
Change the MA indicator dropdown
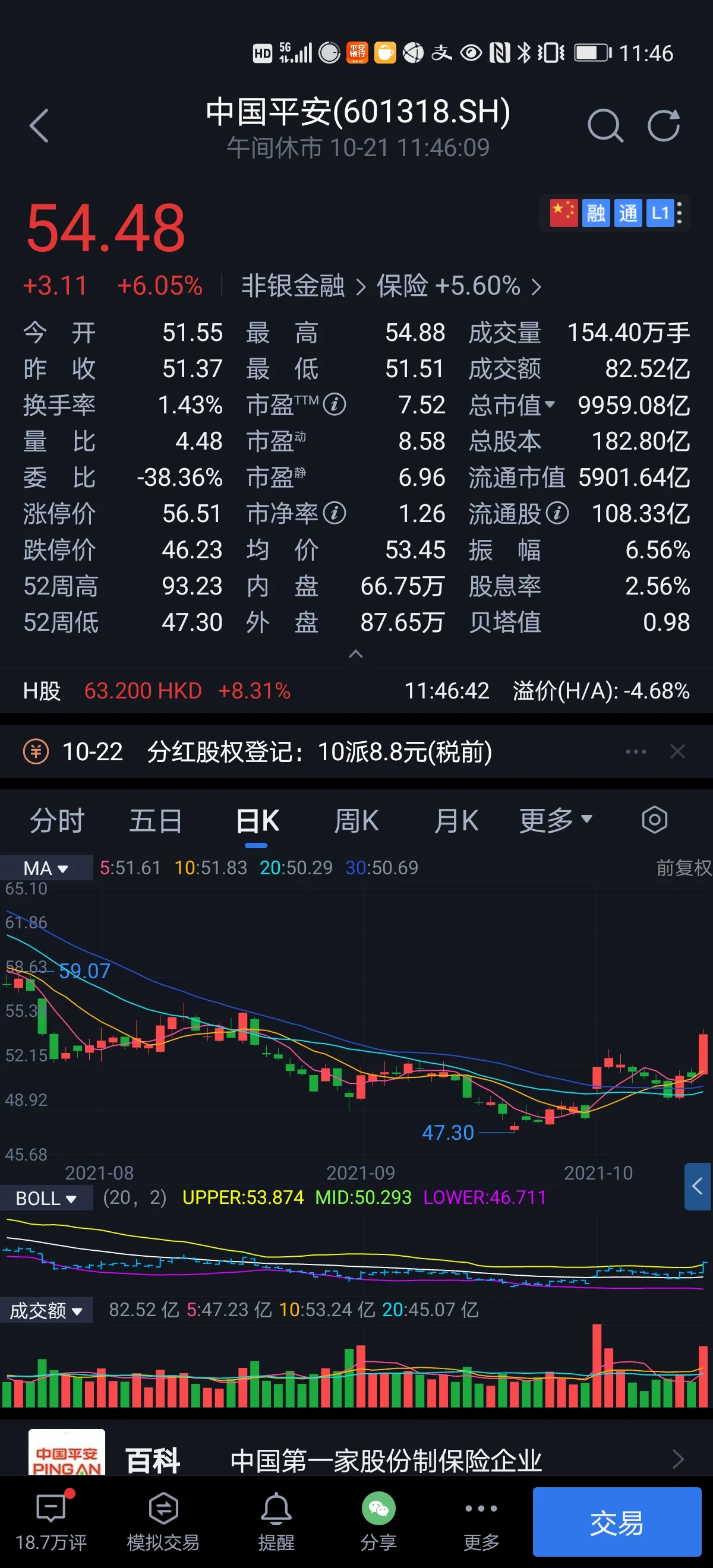click(x=46, y=868)
